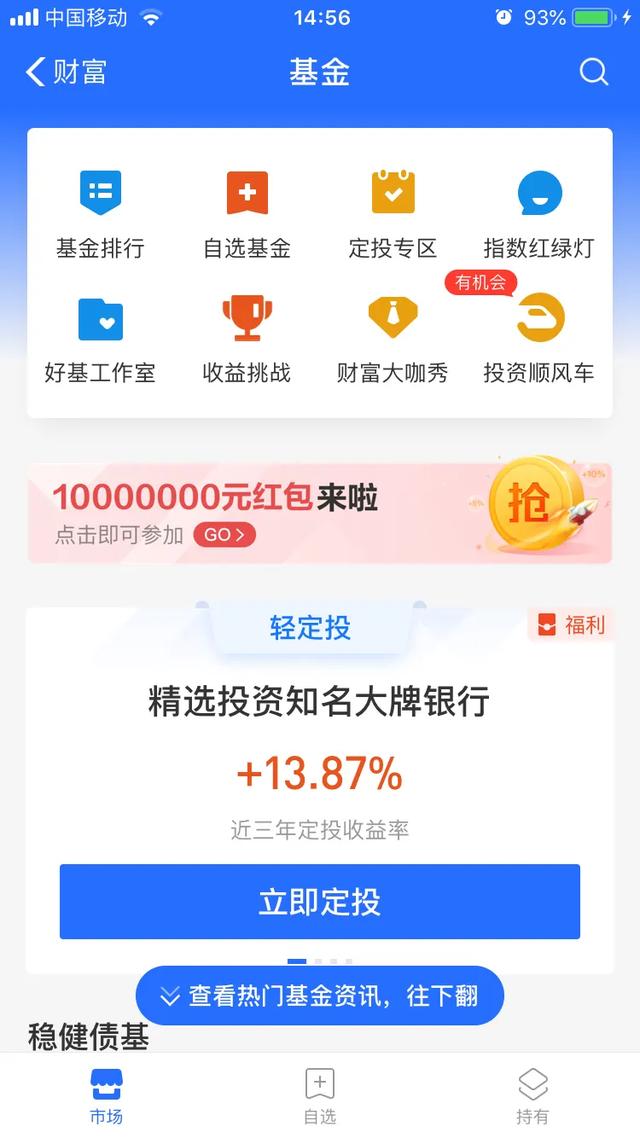This screenshot has width=640, height=1138.
Task: Go back to 财富 page
Action: click(x=66, y=72)
